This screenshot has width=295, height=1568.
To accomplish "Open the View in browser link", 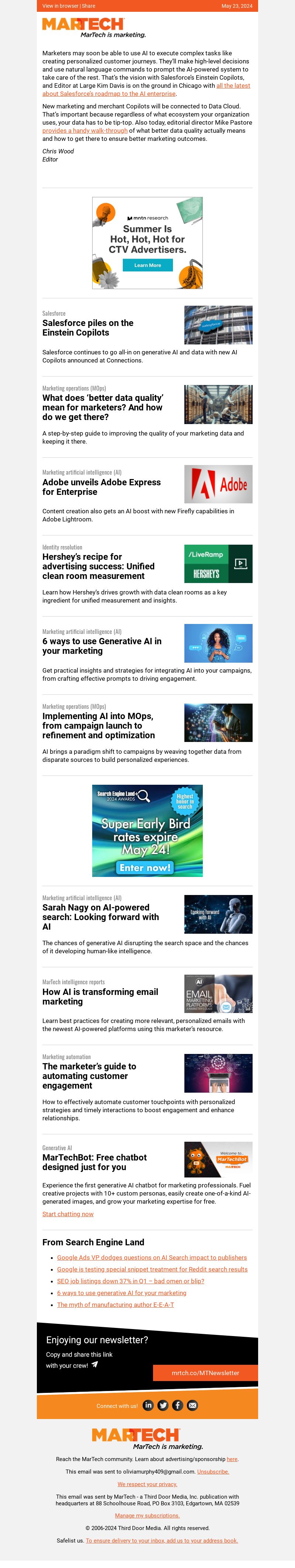I will pyautogui.click(x=60, y=6).
